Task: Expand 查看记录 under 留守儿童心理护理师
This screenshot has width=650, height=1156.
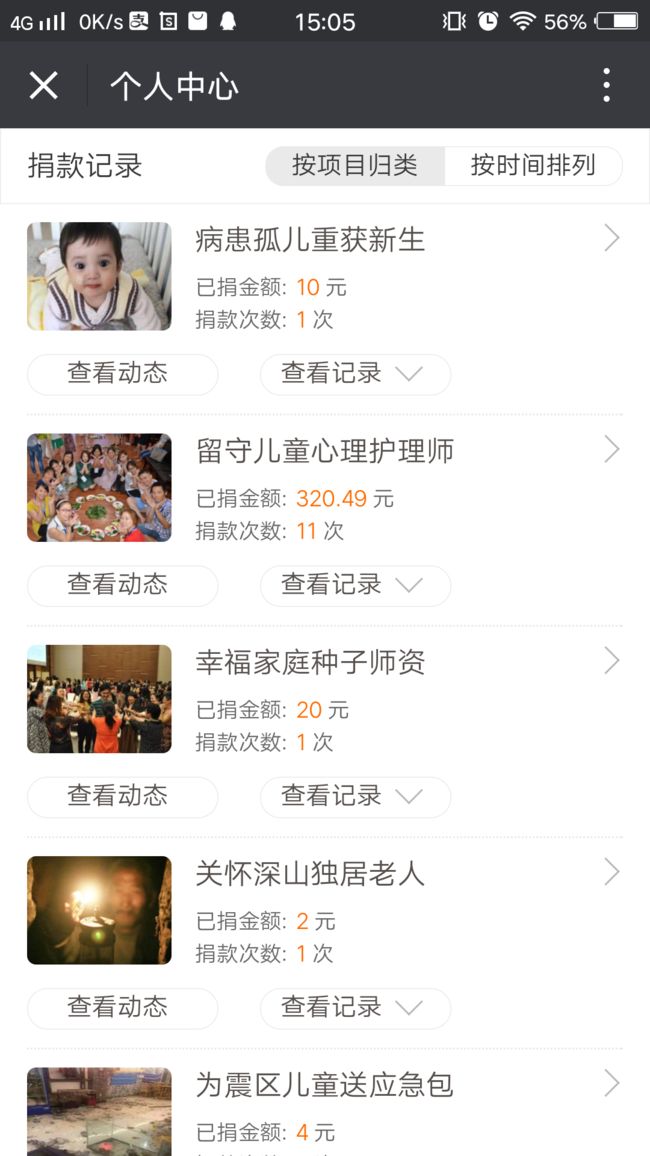Action: coord(355,586)
